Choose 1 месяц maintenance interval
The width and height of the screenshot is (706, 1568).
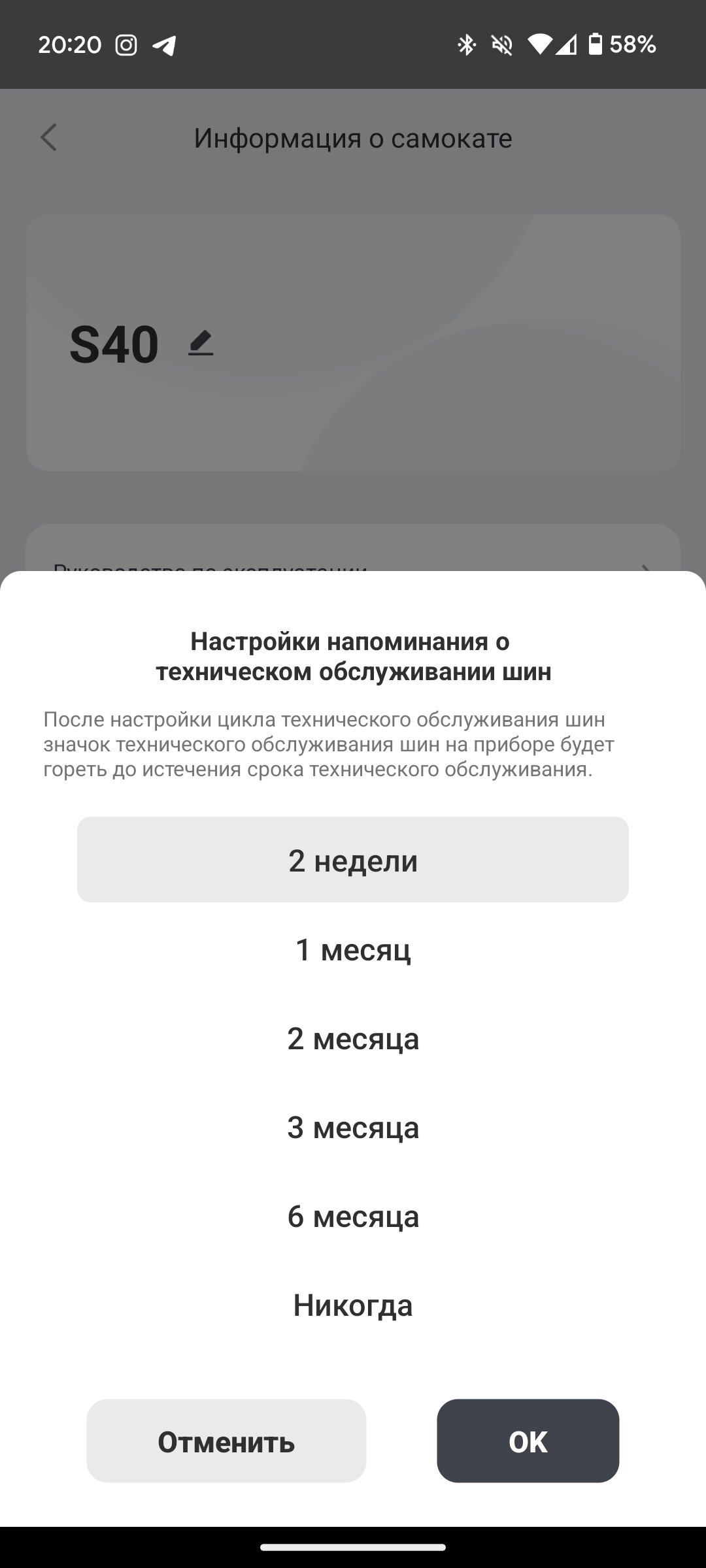click(x=353, y=949)
